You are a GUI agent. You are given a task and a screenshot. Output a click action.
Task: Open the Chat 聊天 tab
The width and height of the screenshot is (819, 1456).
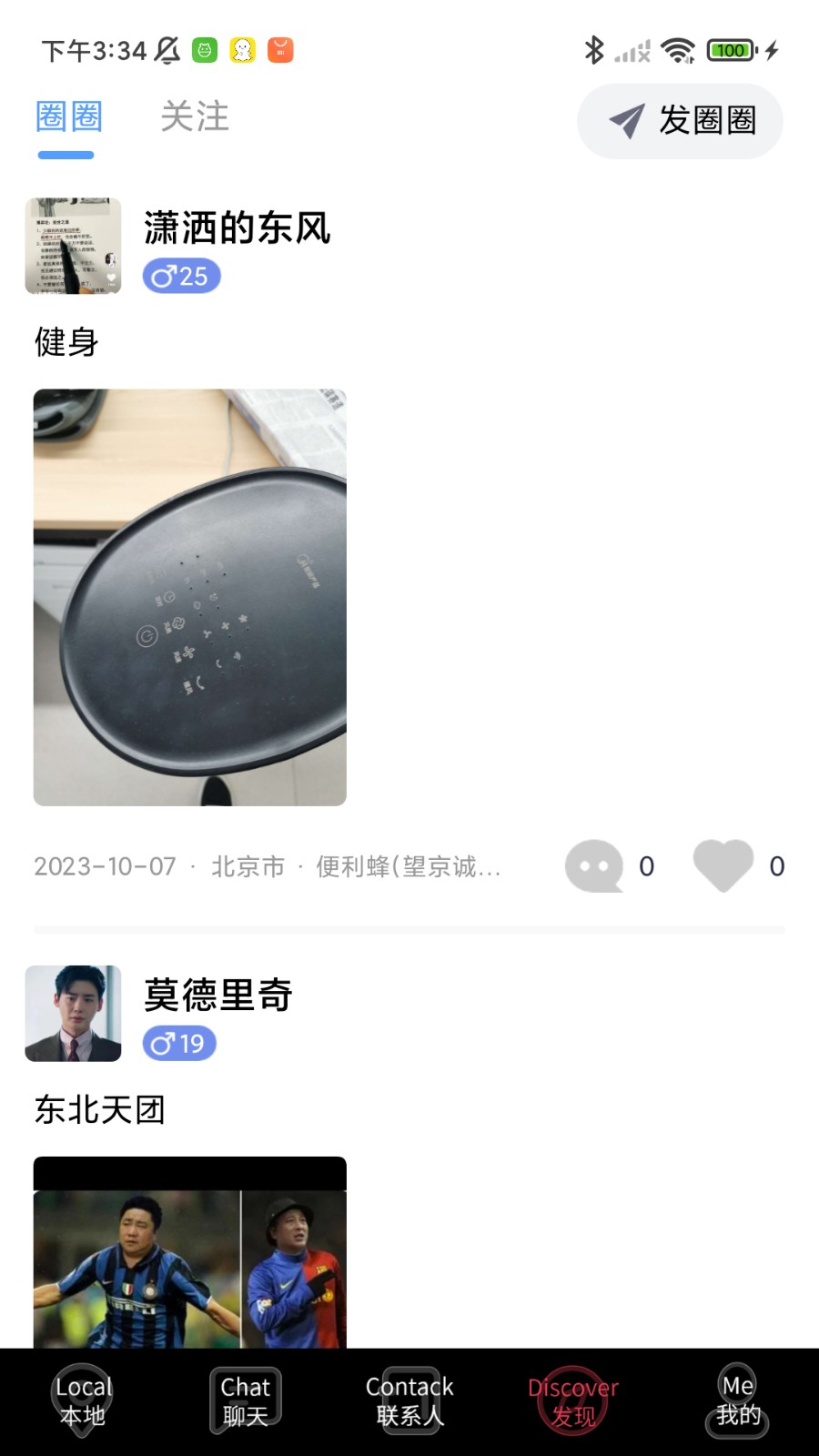246,1400
